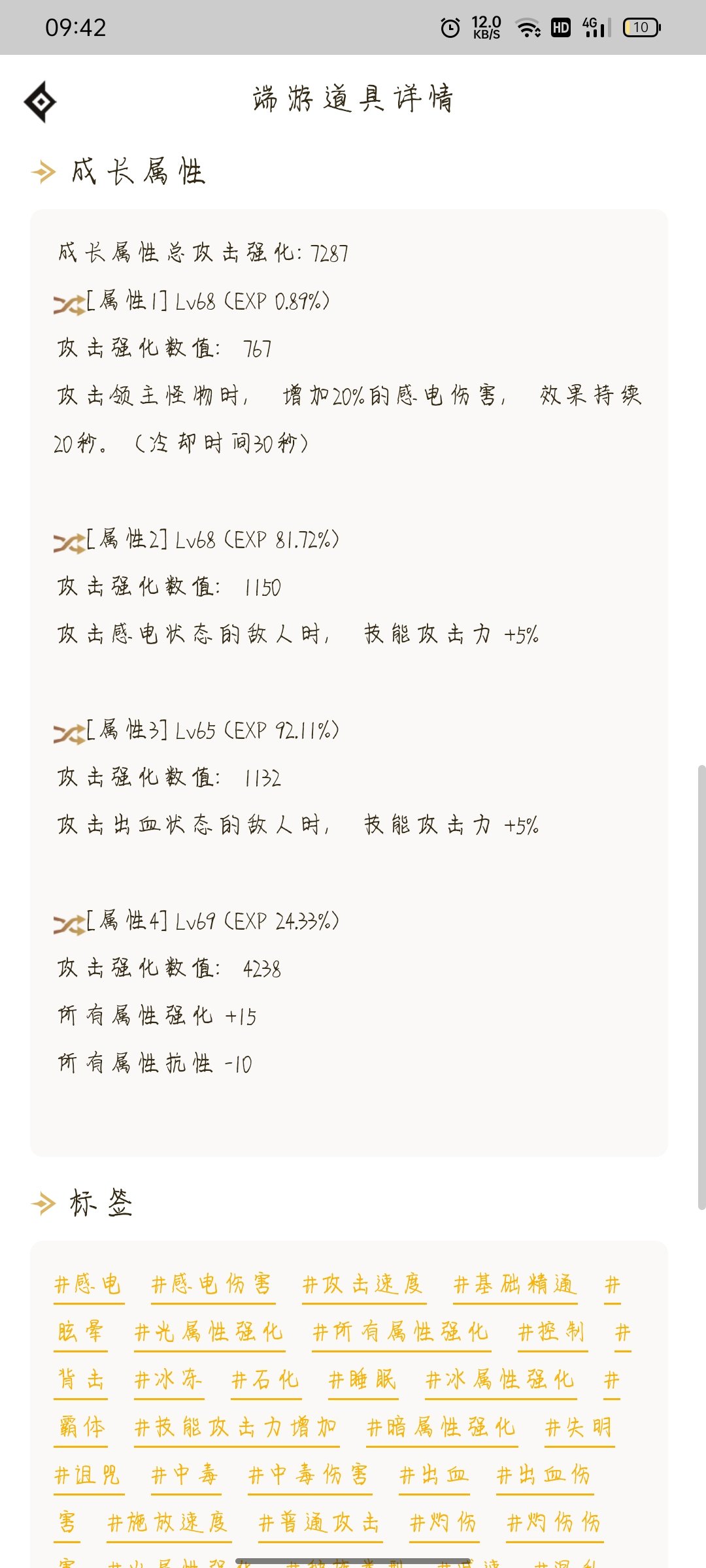Viewport: 706px width, 1568px height.
Task: Select the #普通攻击 tag
Action: click(x=320, y=1523)
